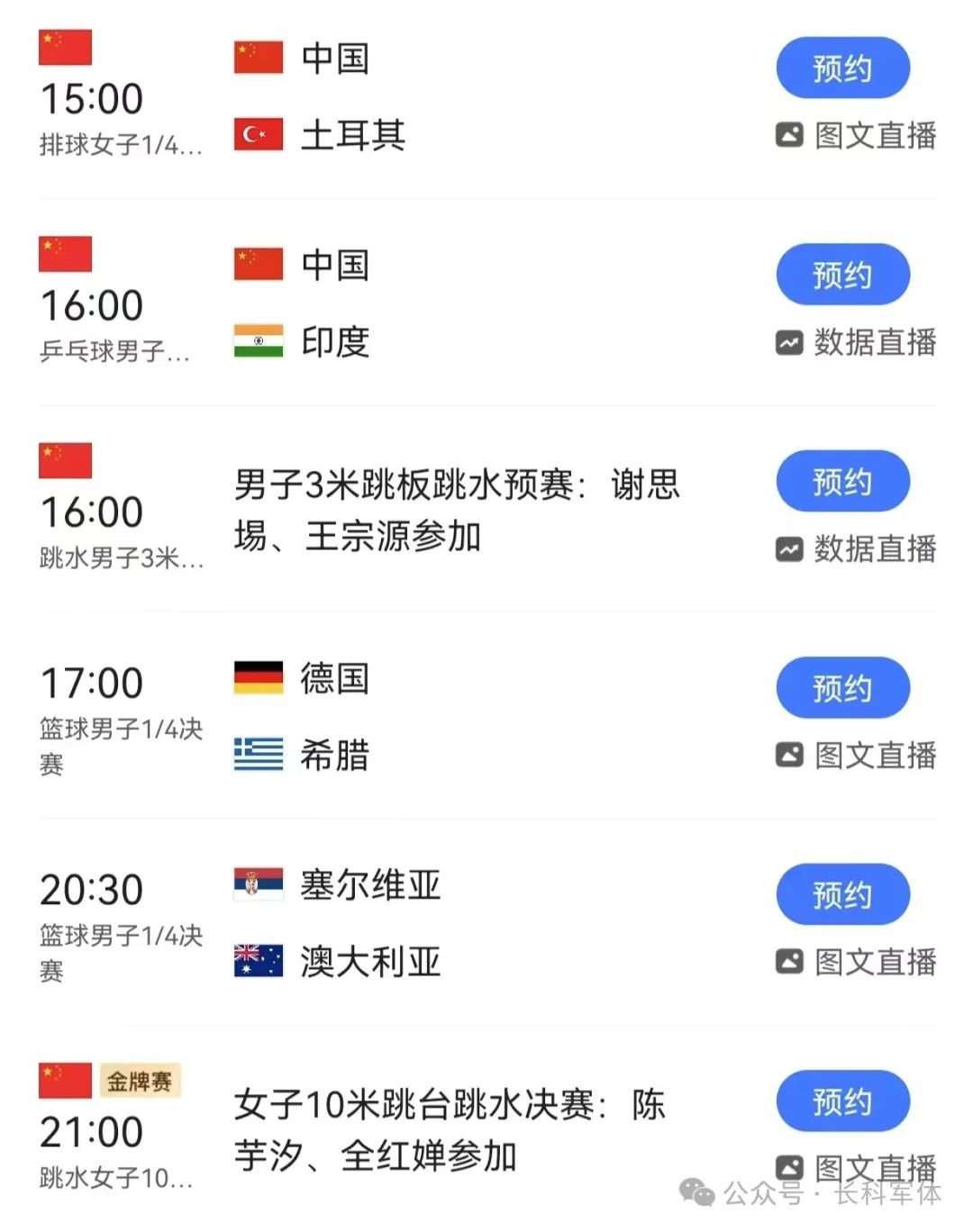View the 21:00 女子10米跳台跳水决赛 event
973x1232 pixels.
click(x=450, y=1129)
